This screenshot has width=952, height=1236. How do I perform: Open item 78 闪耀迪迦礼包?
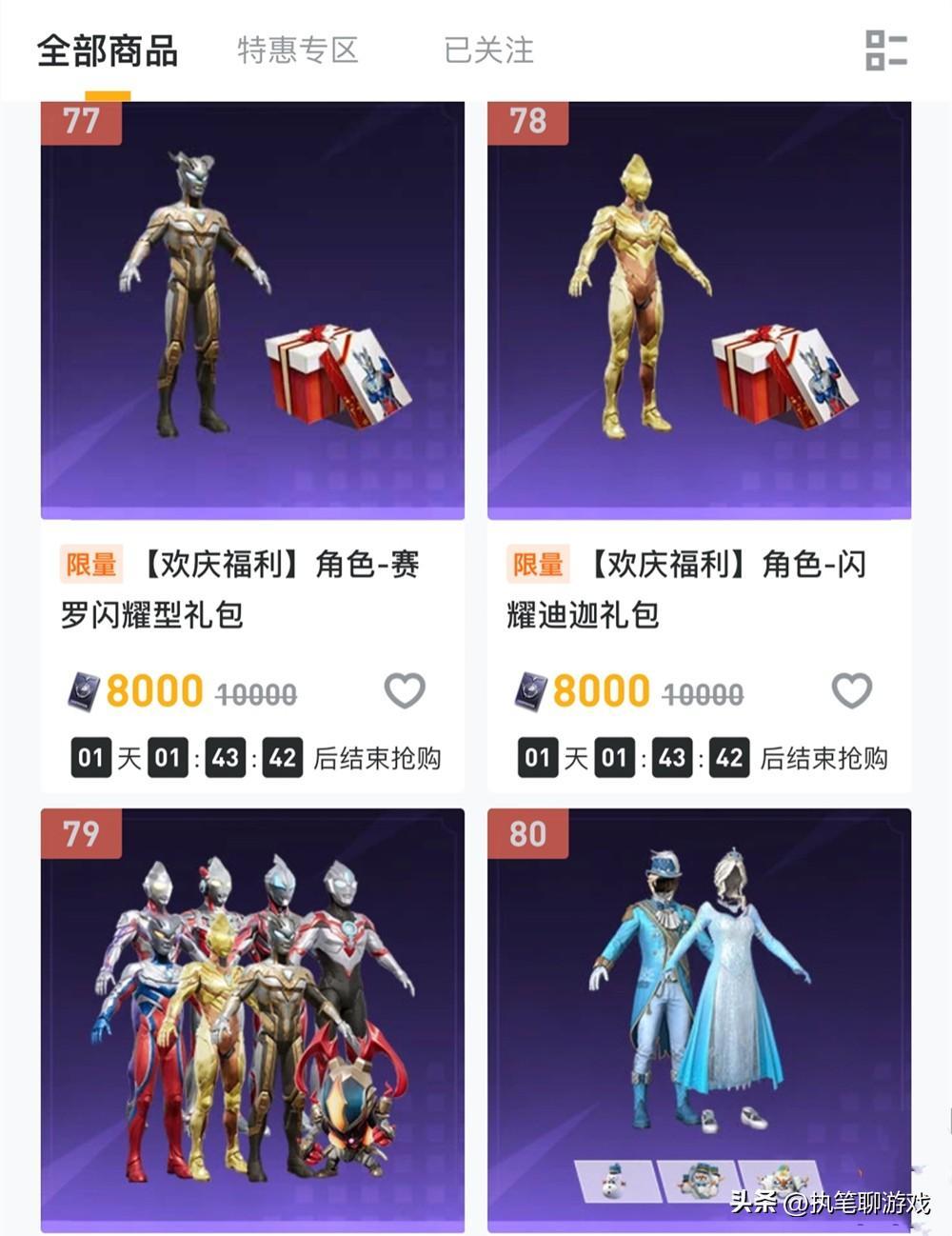(699, 310)
